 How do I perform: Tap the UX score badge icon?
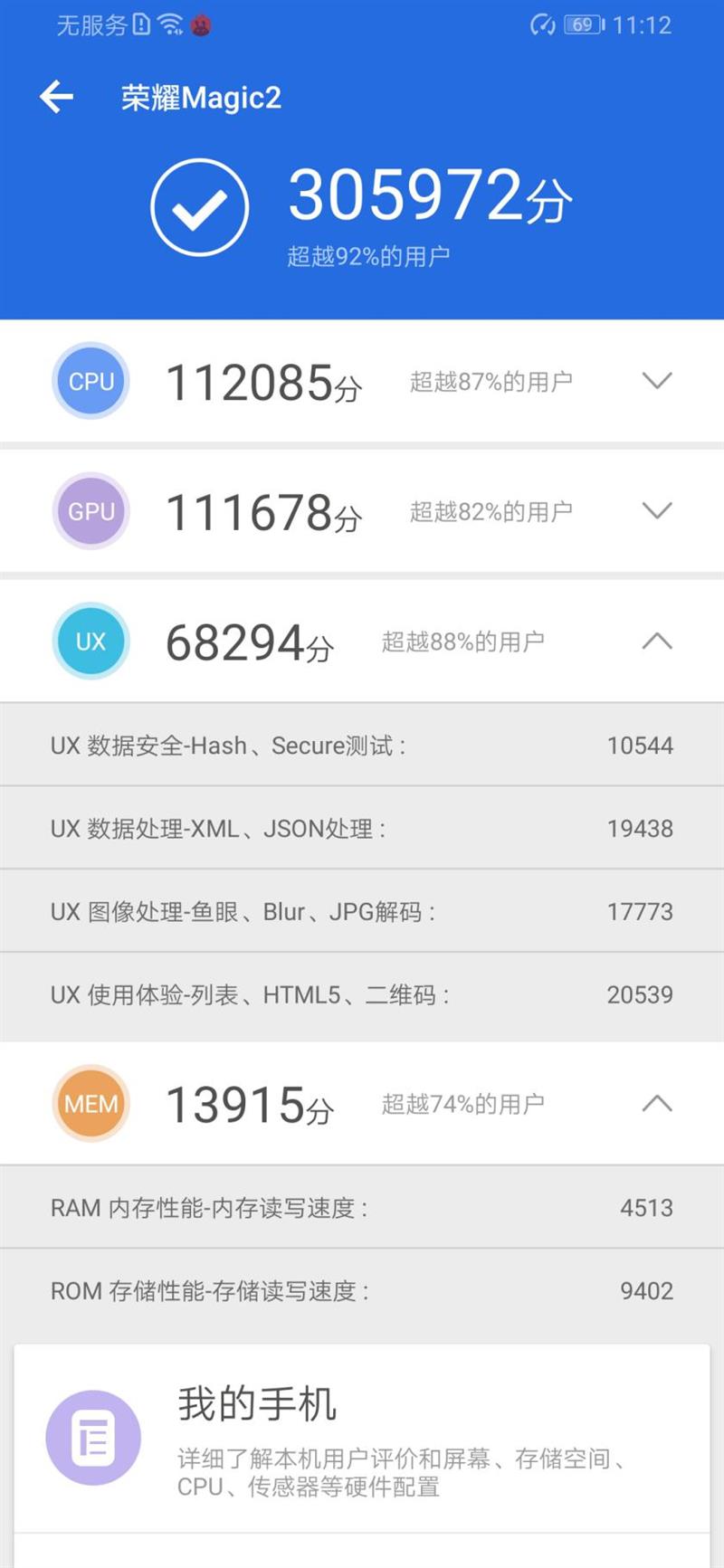click(x=90, y=641)
